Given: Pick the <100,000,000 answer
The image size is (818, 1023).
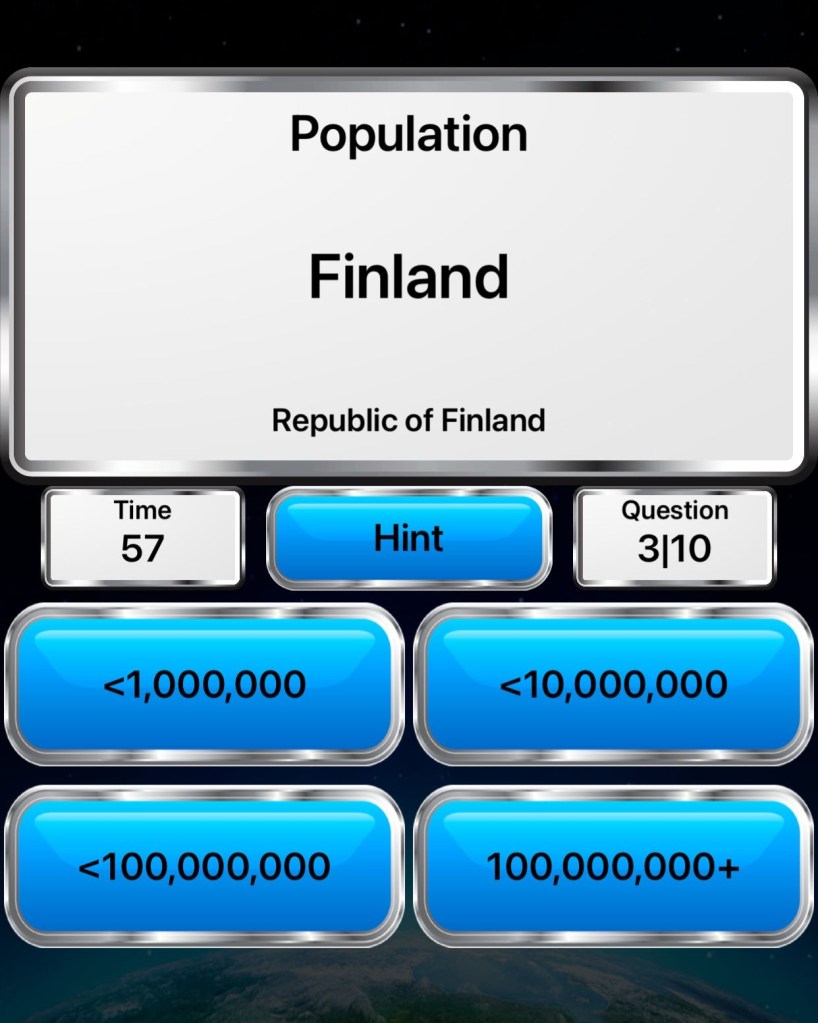Looking at the screenshot, I should [x=204, y=866].
